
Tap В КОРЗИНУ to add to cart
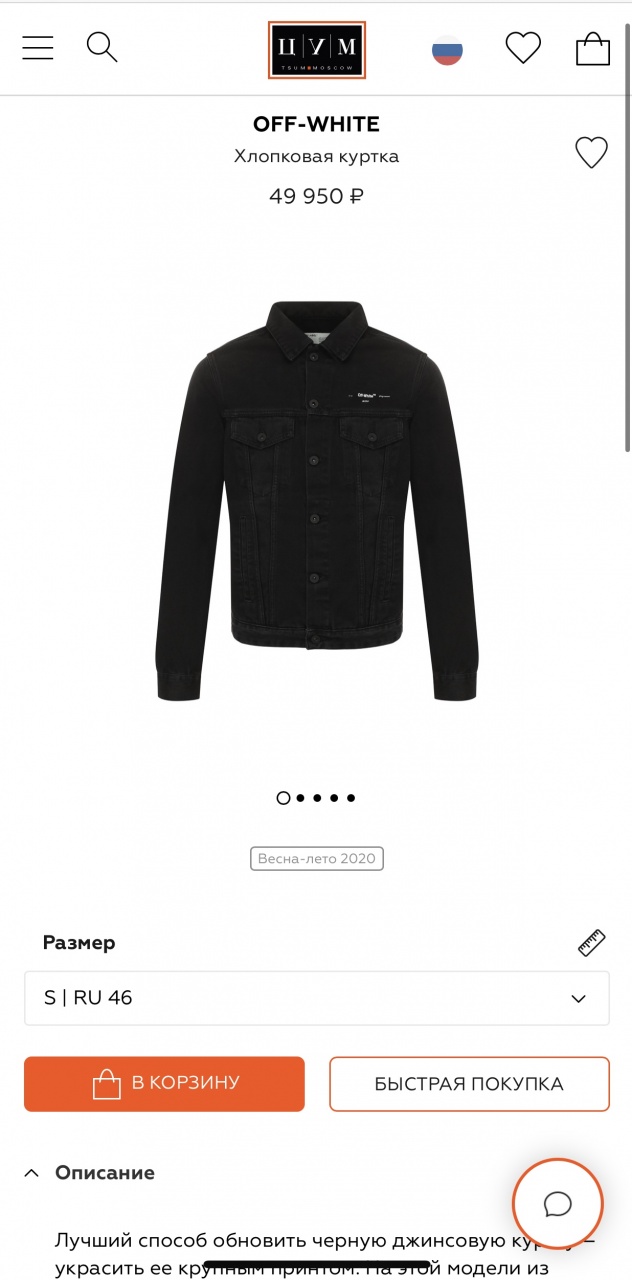click(x=164, y=1083)
